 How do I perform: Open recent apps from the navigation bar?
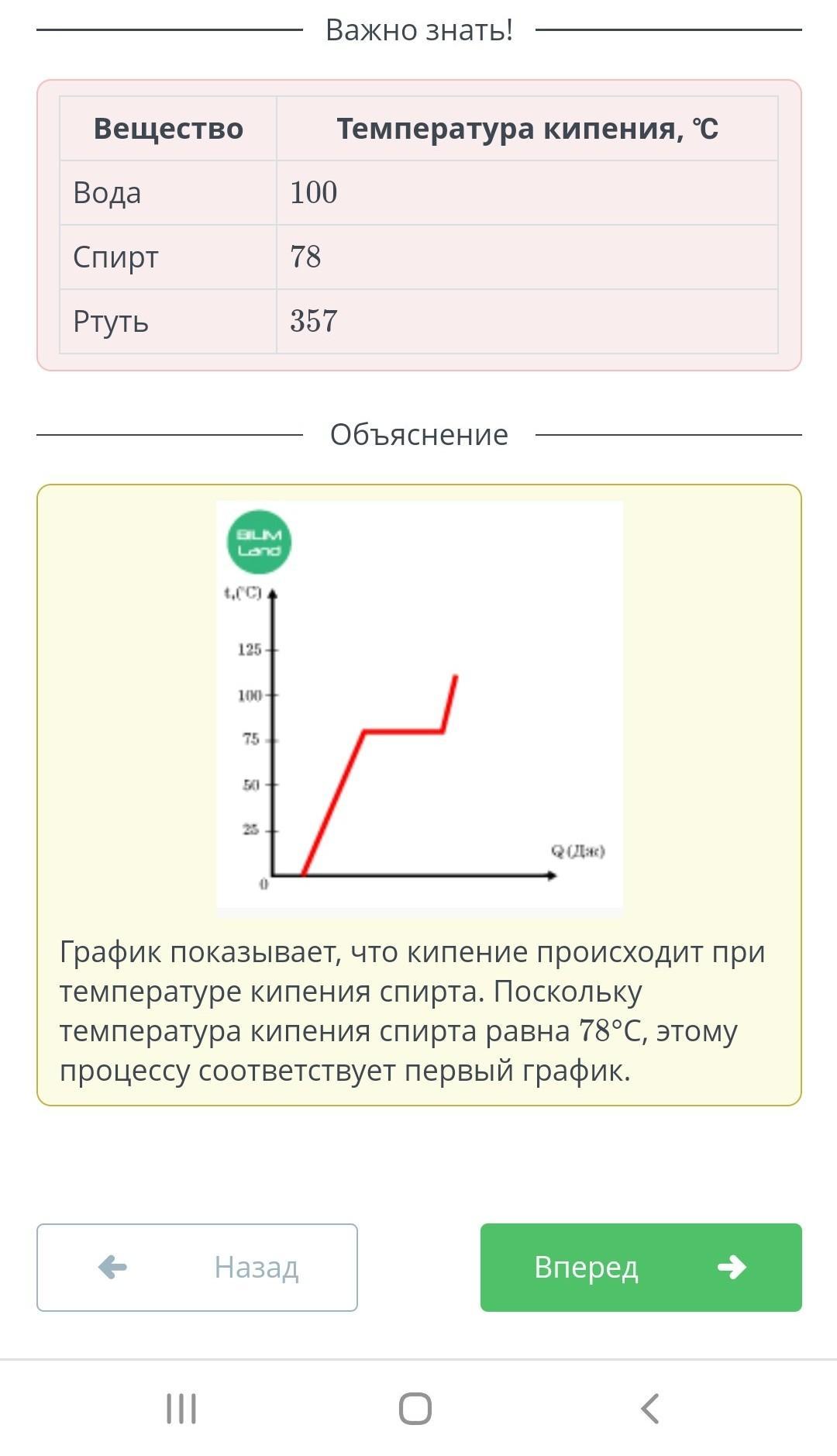coord(181,1409)
